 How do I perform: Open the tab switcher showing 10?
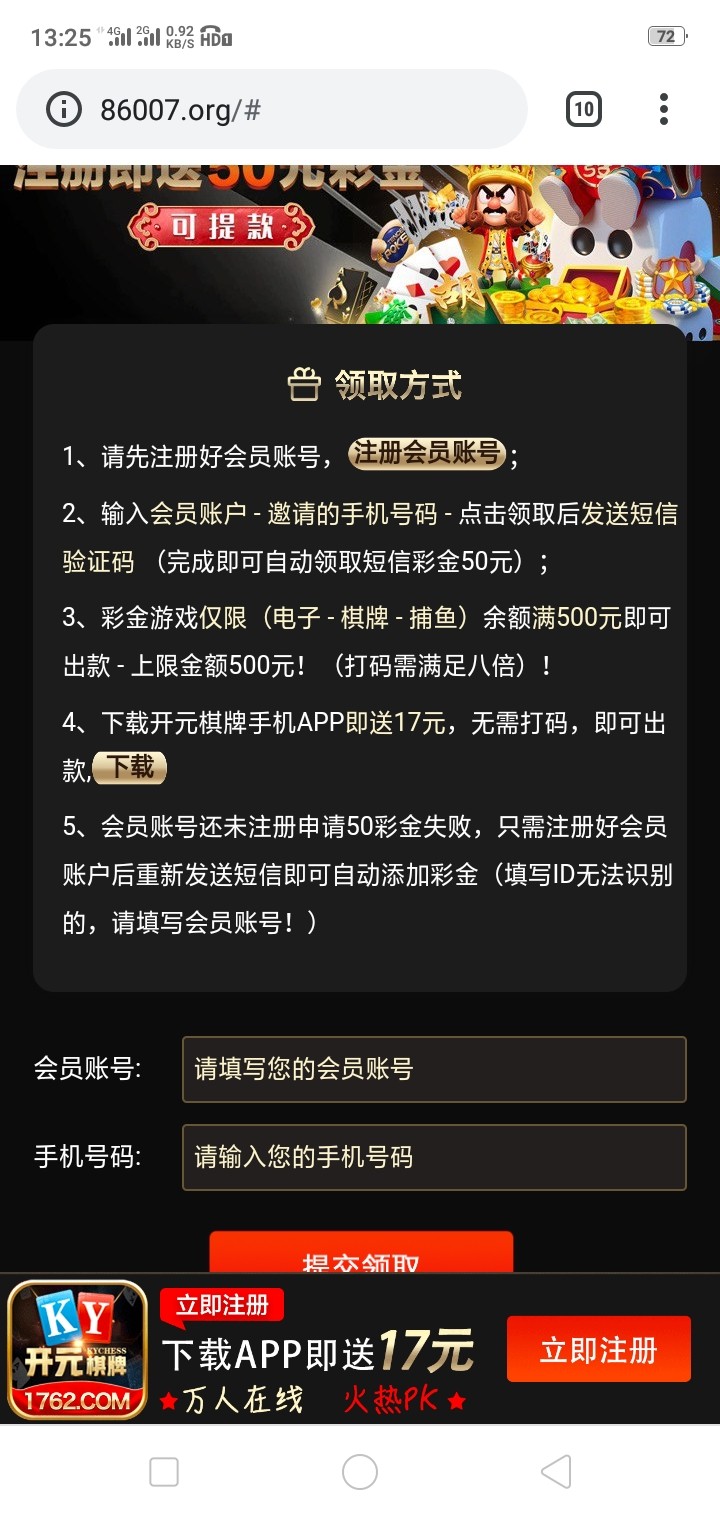click(x=584, y=109)
